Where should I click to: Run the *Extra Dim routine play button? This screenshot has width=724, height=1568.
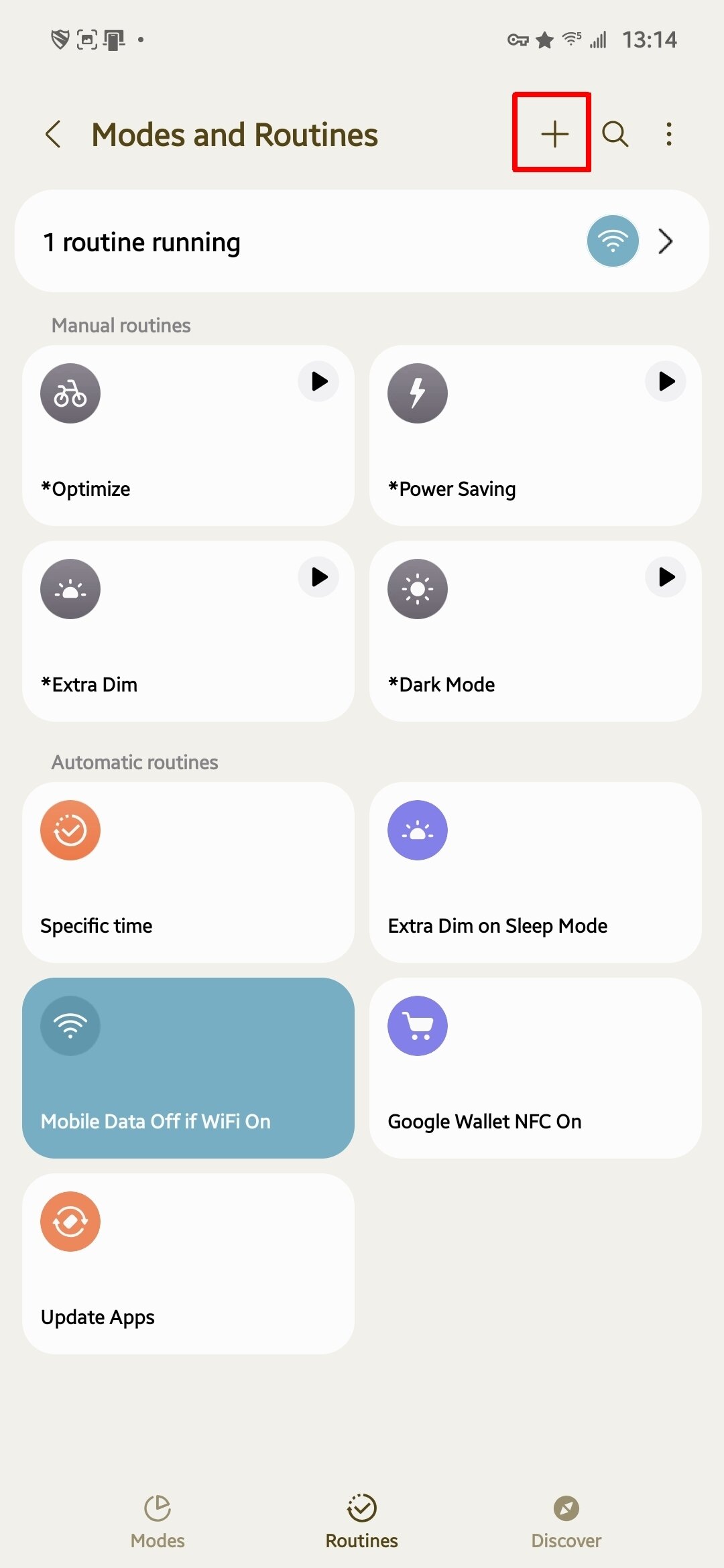coord(318,577)
